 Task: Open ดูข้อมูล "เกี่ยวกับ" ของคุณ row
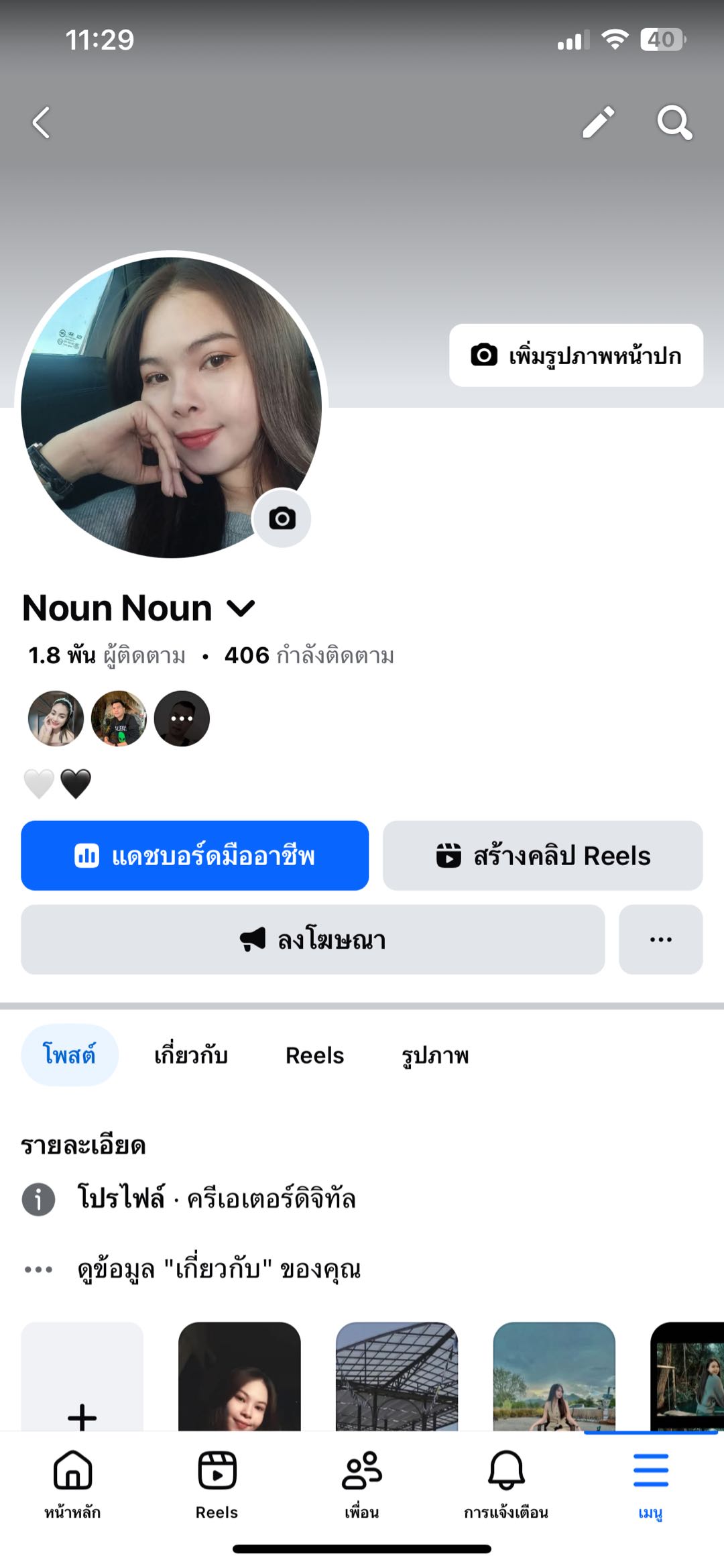219,1269
